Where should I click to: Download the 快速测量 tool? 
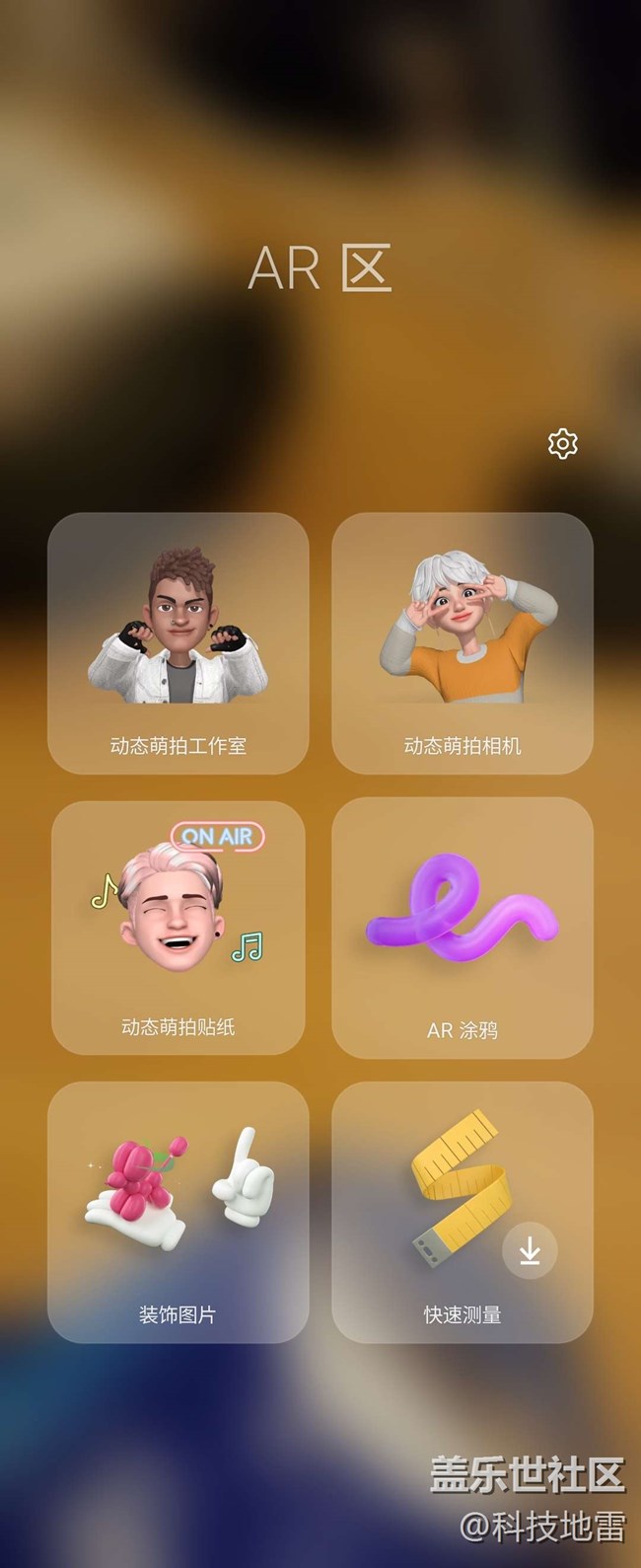(x=530, y=1251)
